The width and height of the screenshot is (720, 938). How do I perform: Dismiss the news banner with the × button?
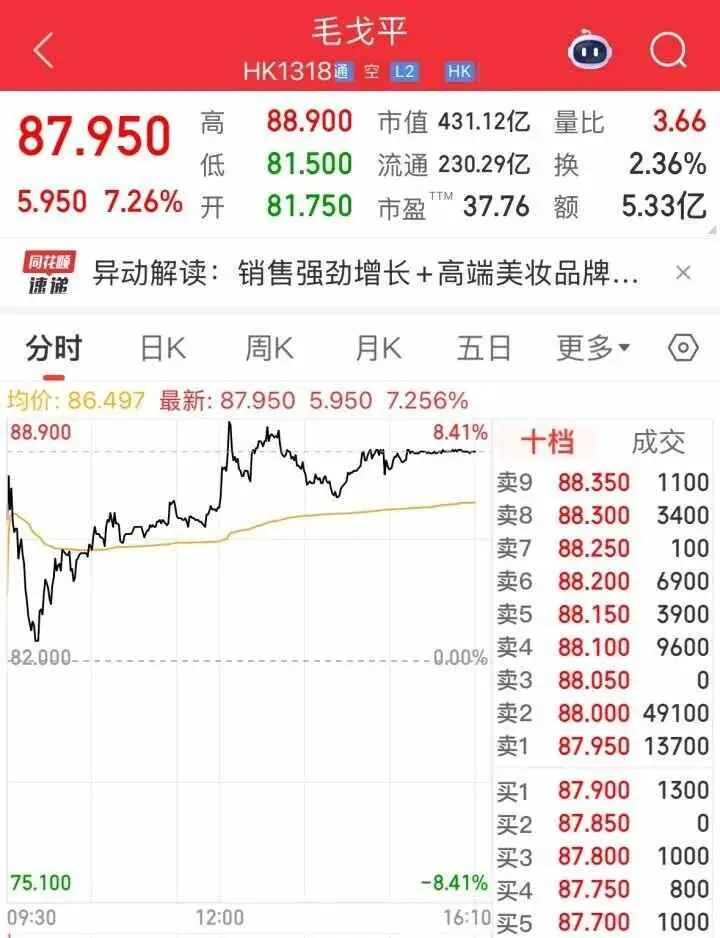tap(682, 271)
